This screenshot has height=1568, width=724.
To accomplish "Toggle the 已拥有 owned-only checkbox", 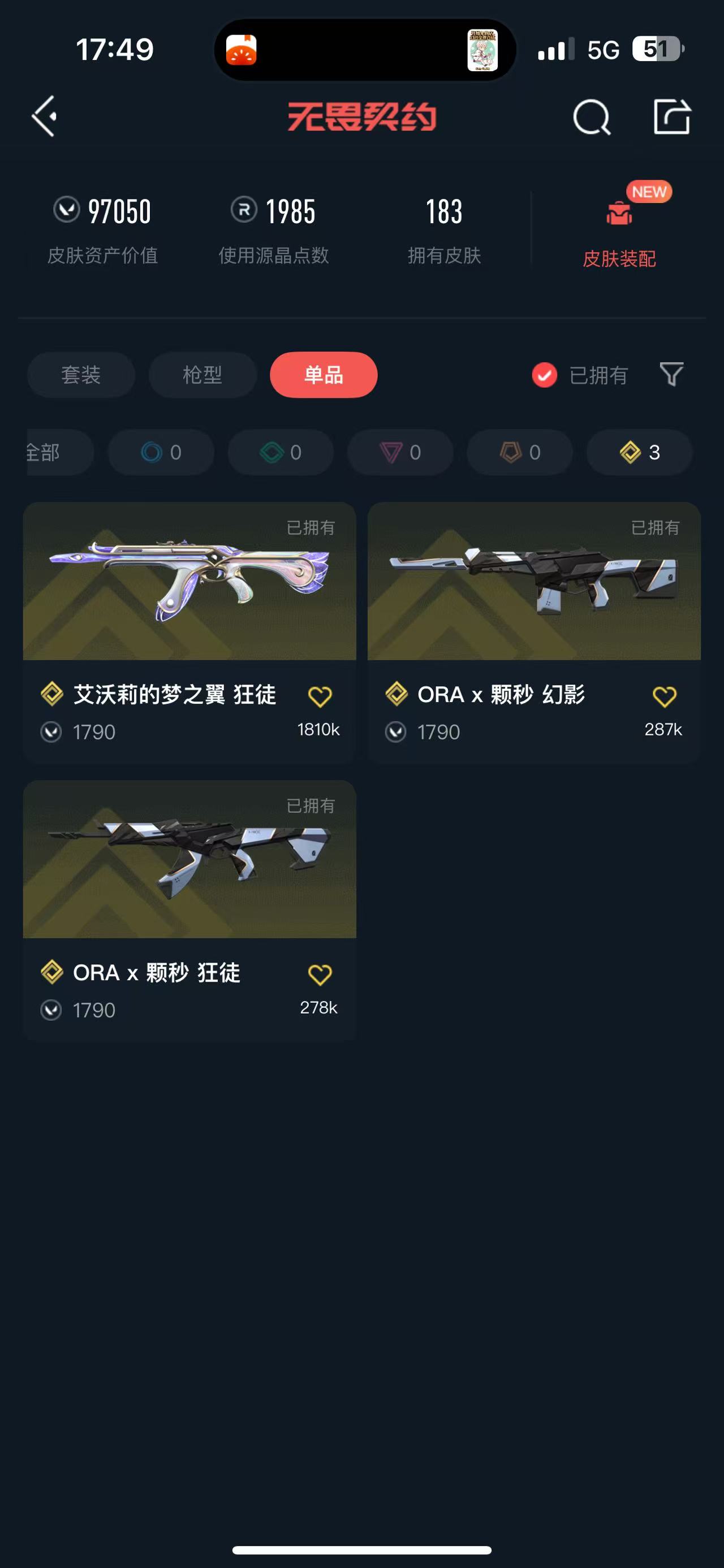I will point(544,375).
